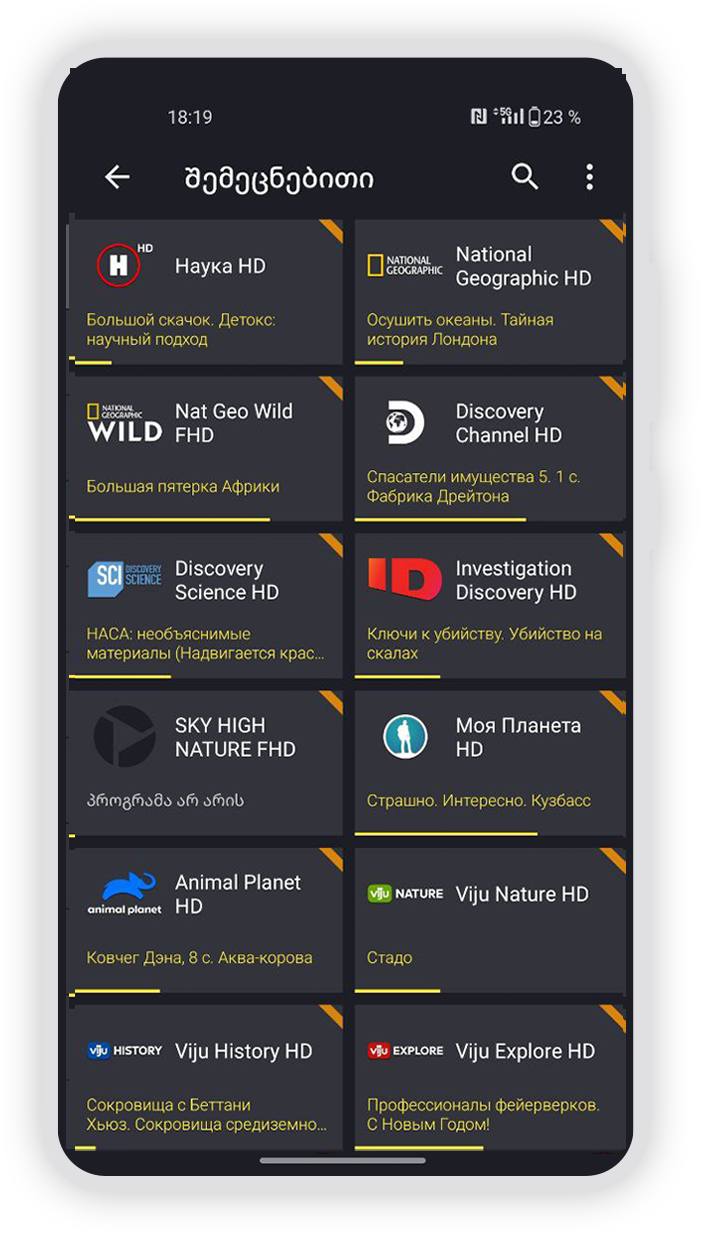Open the Моя Планета HD channel

[x=490, y=763]
